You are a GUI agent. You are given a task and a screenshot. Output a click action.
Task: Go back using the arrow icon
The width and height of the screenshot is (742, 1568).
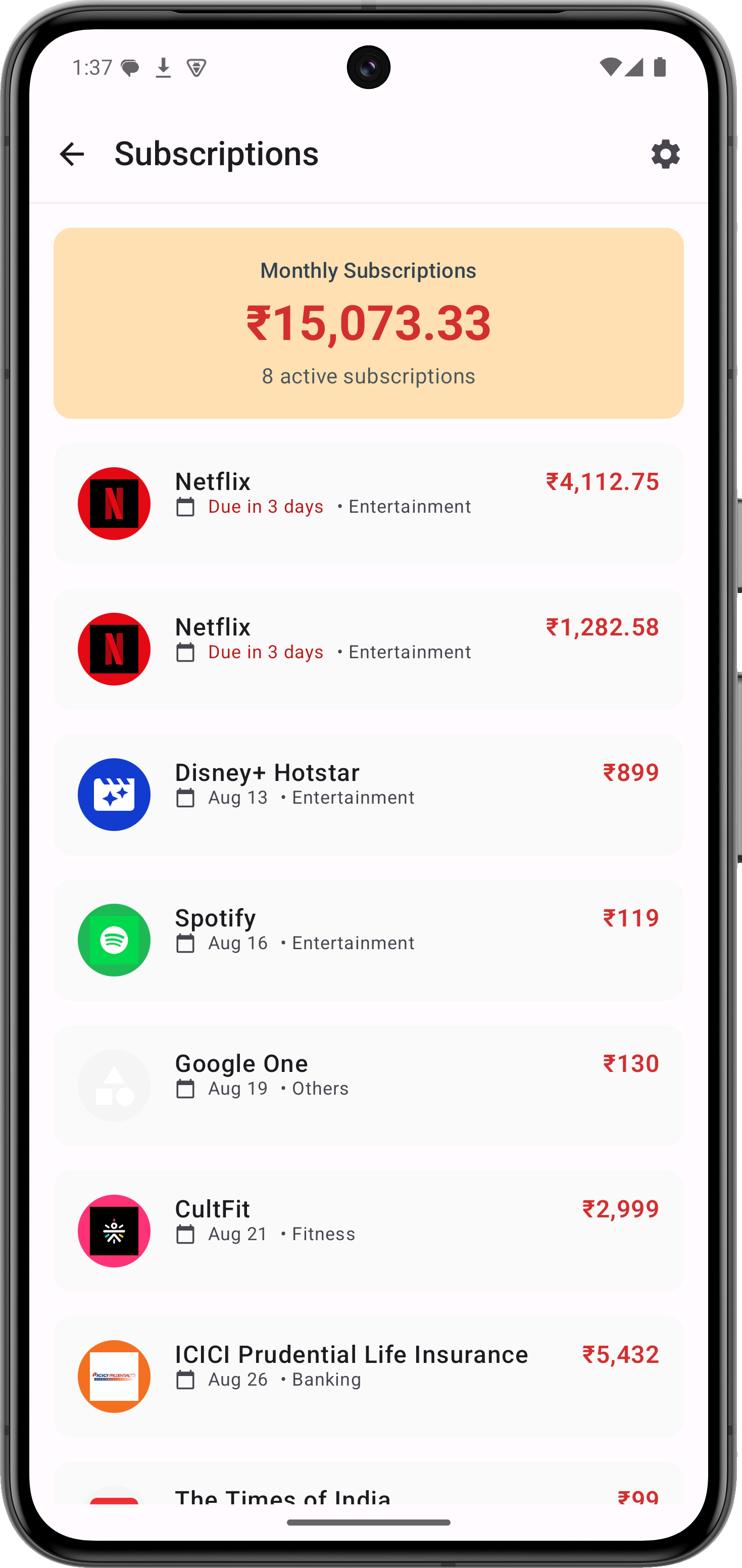pos(72,154)
